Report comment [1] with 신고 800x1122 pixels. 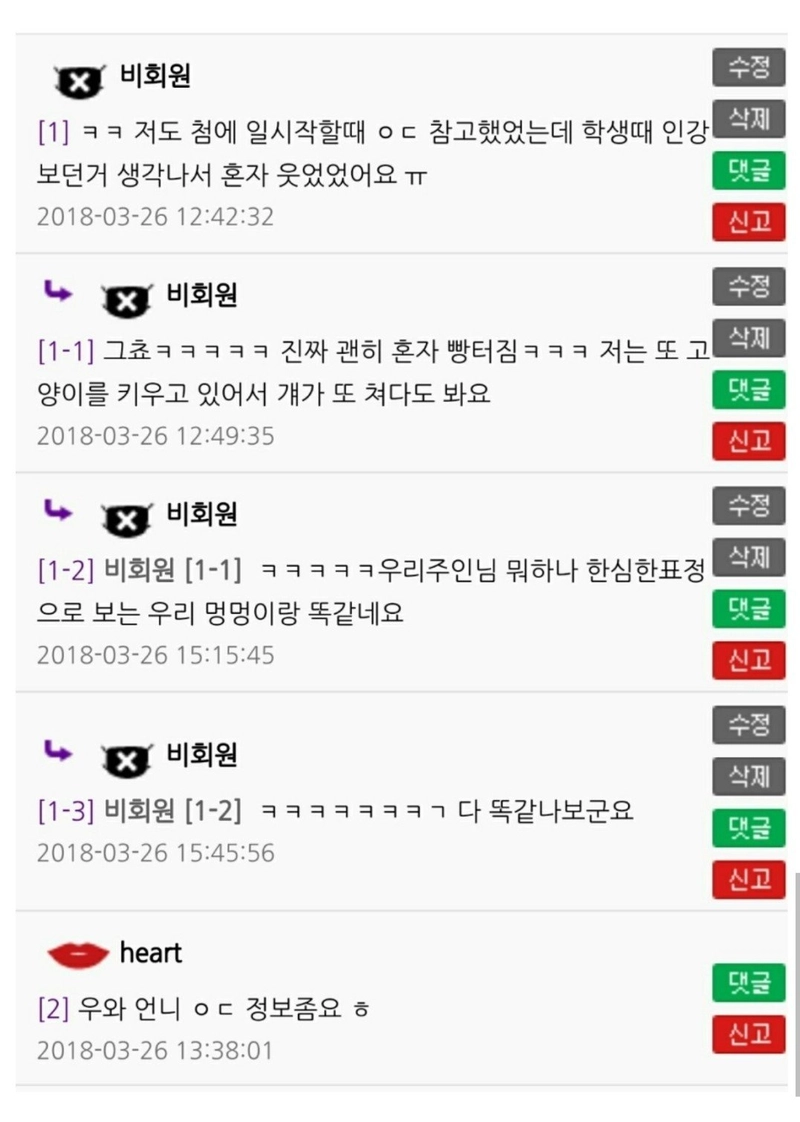pyautogui.click(x=749, y=221)
